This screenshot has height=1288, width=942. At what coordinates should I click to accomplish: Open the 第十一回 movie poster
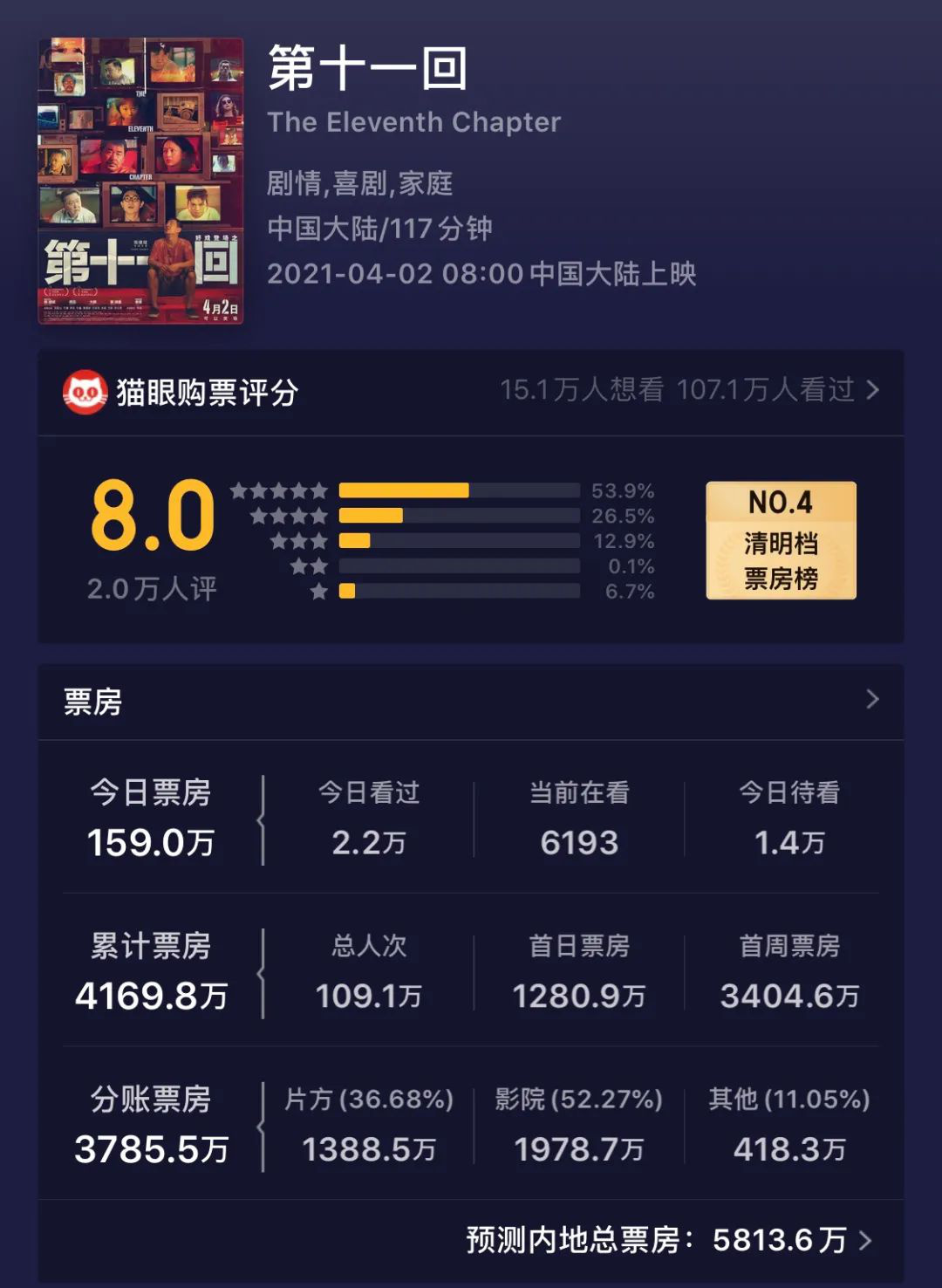(140, 181)
